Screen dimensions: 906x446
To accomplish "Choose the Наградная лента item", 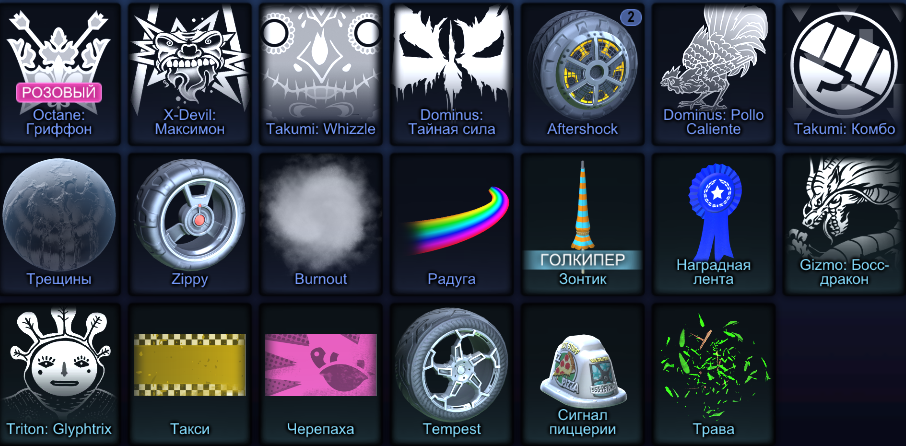I will (x=712, y=220).
